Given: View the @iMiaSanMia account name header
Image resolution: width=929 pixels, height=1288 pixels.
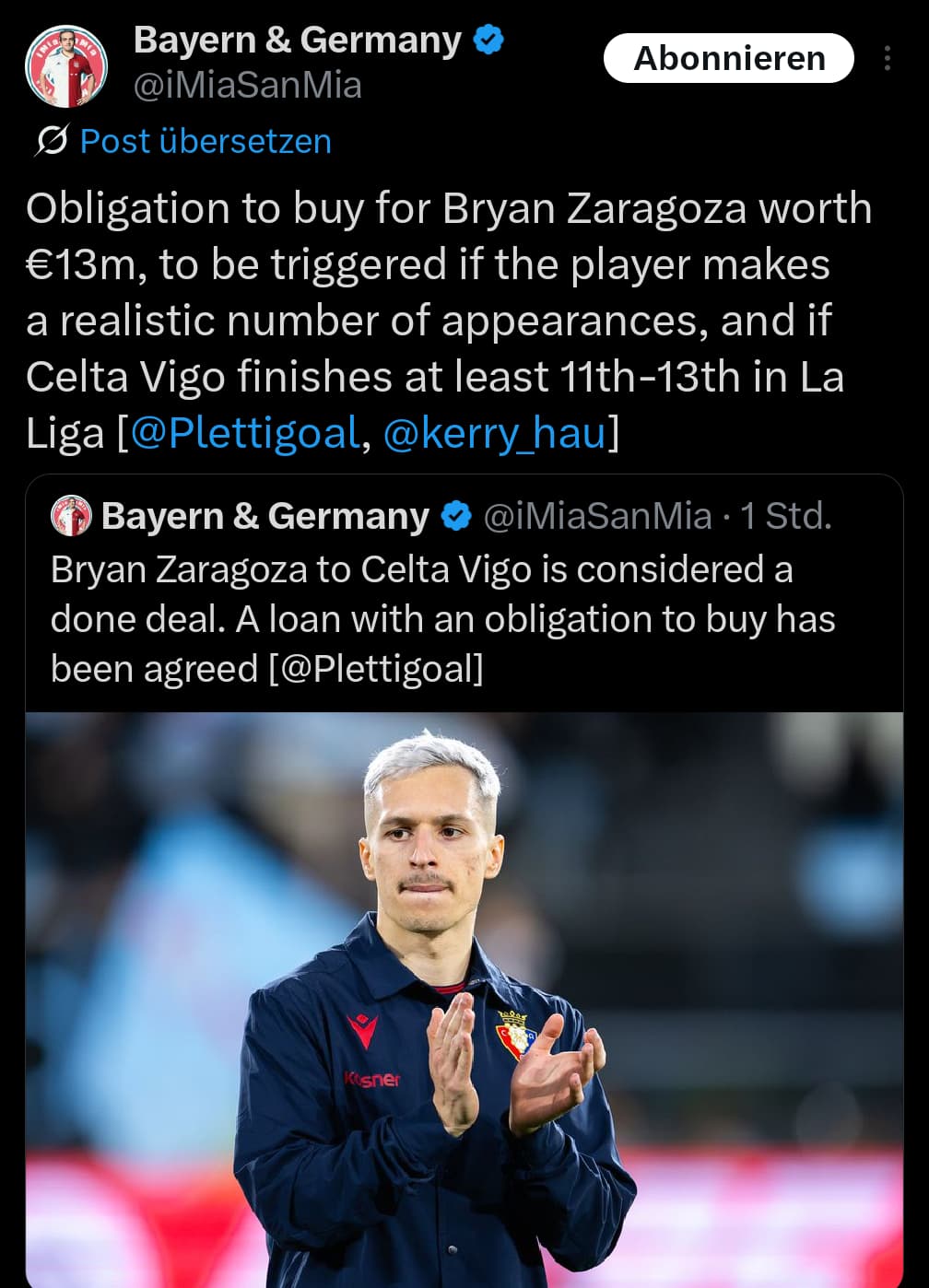Looking at the screenshot, I should click(297, 41).
